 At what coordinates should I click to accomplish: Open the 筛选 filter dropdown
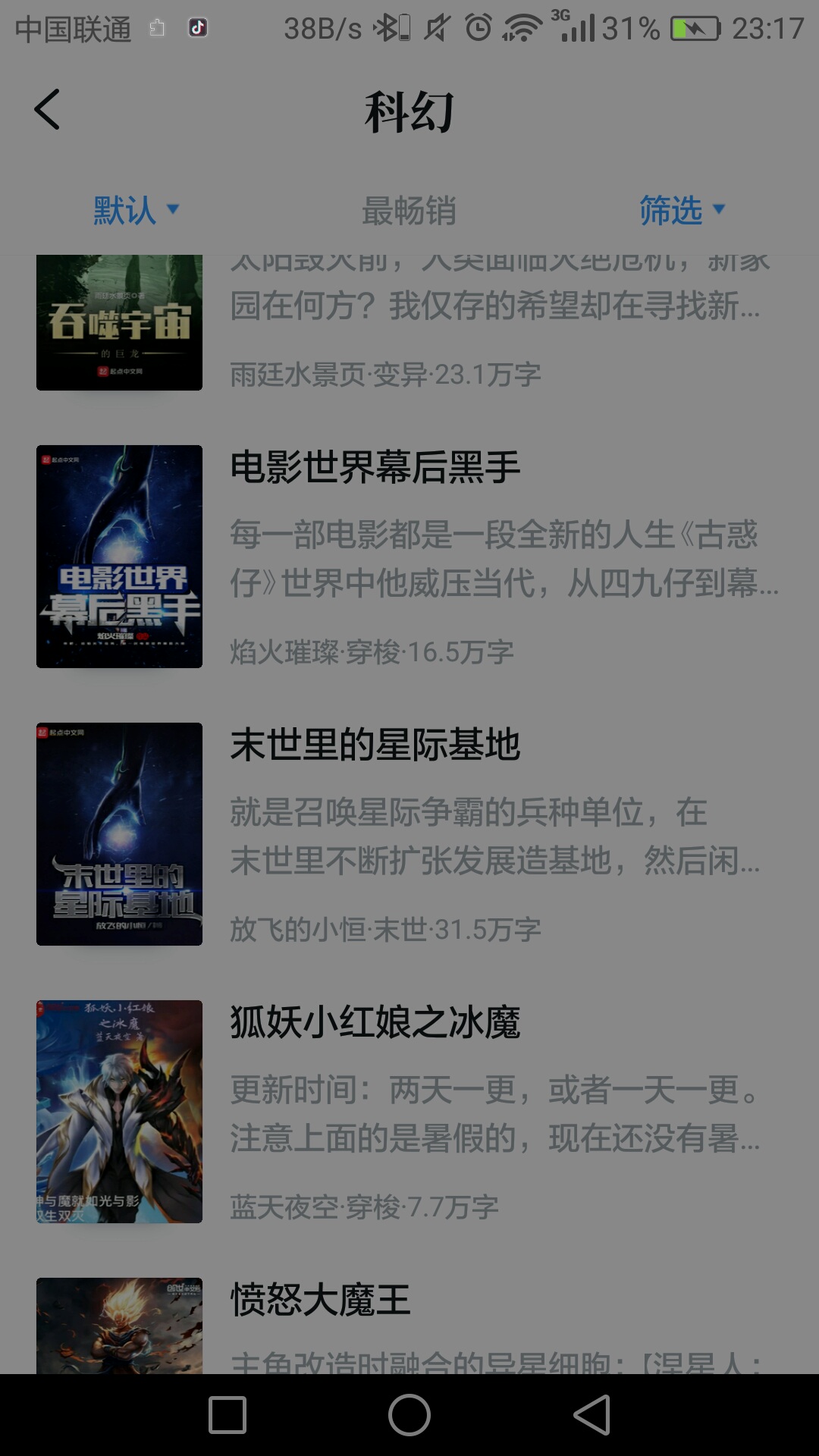click(x=681, y=210)
